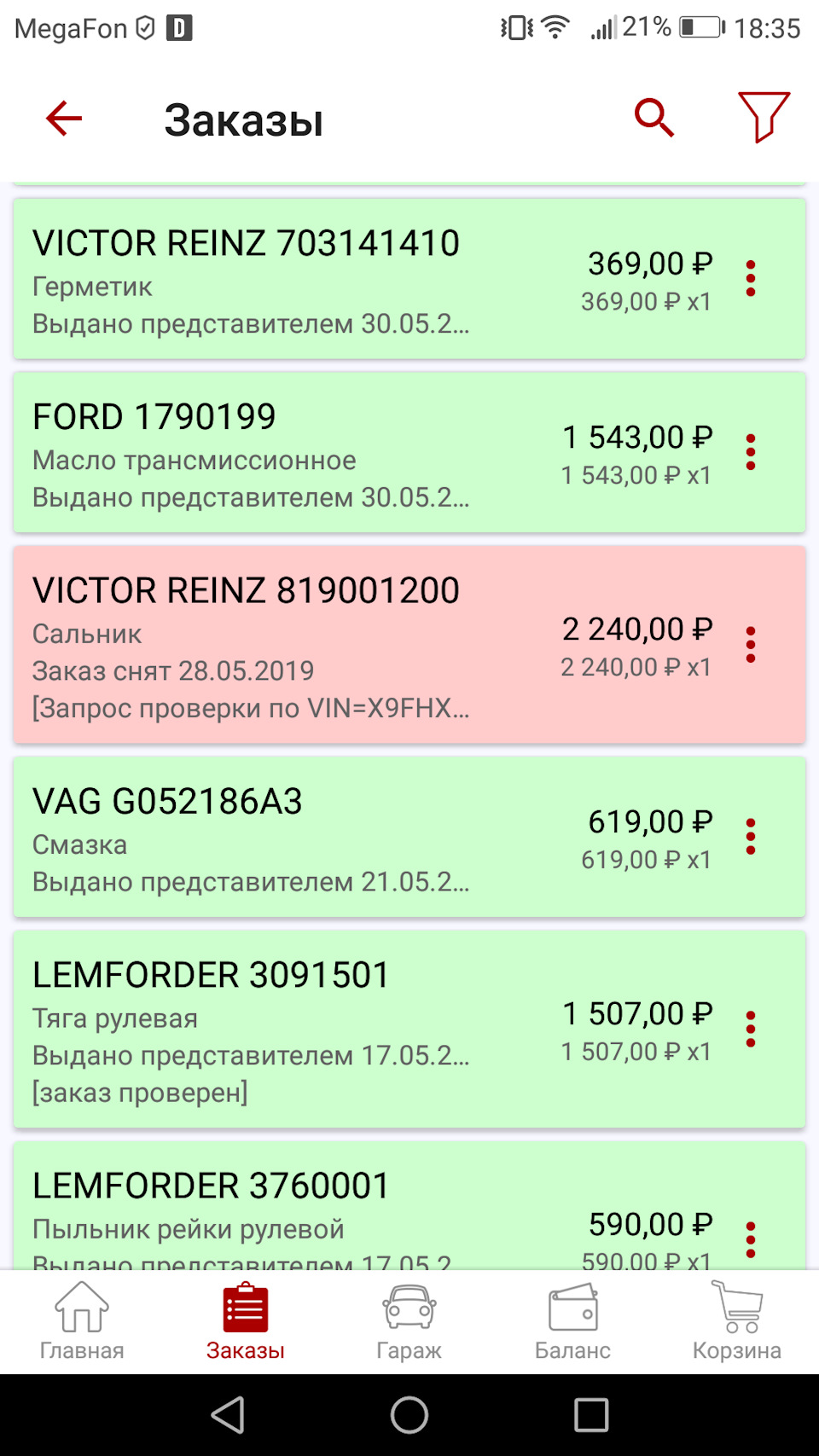
Task: Open options for VICTOR REINZ 703141410 order
Action: tap(751, 276)
